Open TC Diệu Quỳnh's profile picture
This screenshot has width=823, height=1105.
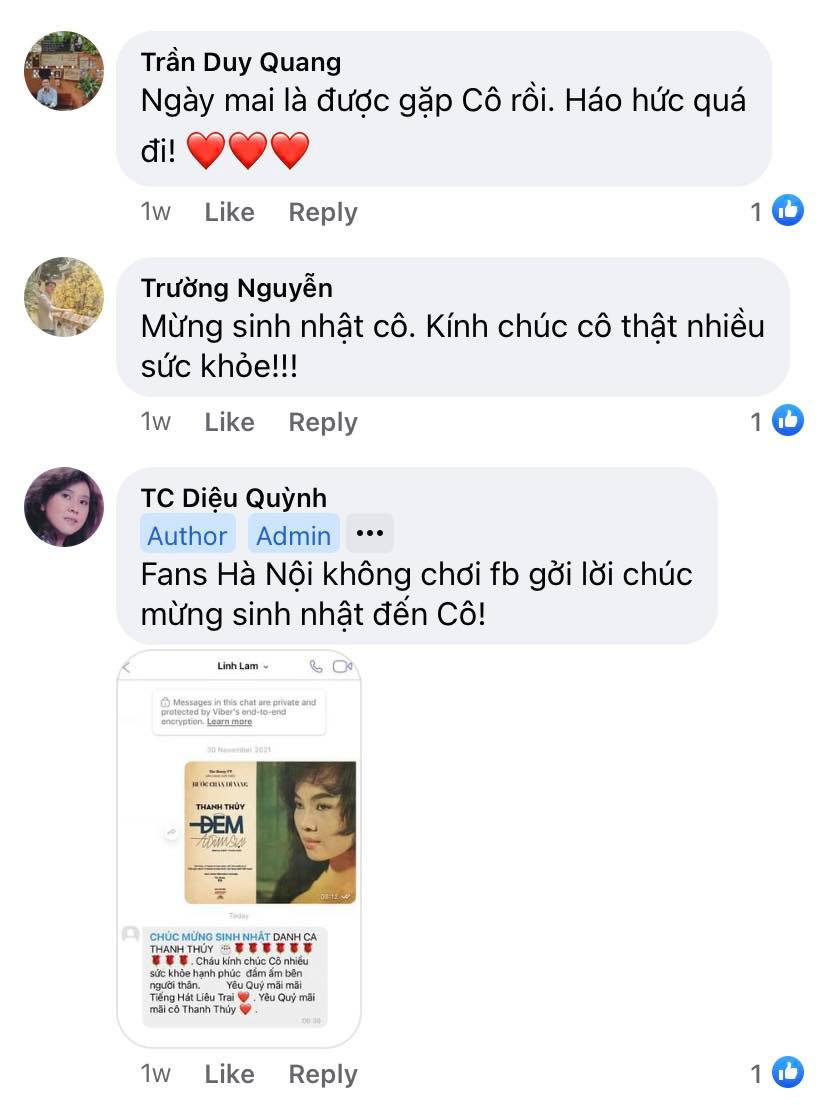click(x=64, y=507)
